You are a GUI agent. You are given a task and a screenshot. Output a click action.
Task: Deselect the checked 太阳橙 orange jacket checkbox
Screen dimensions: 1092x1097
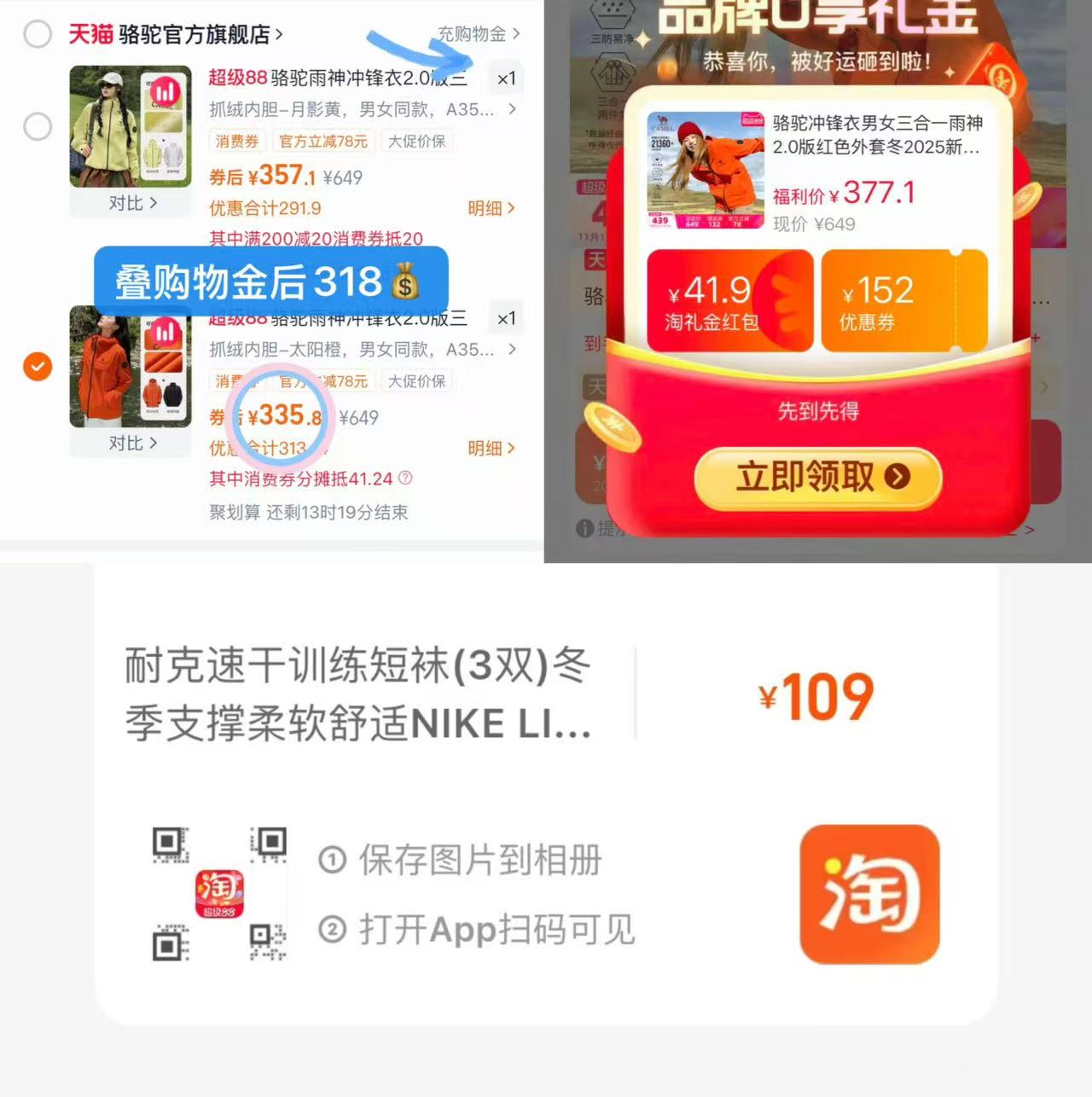pos(37,367)
